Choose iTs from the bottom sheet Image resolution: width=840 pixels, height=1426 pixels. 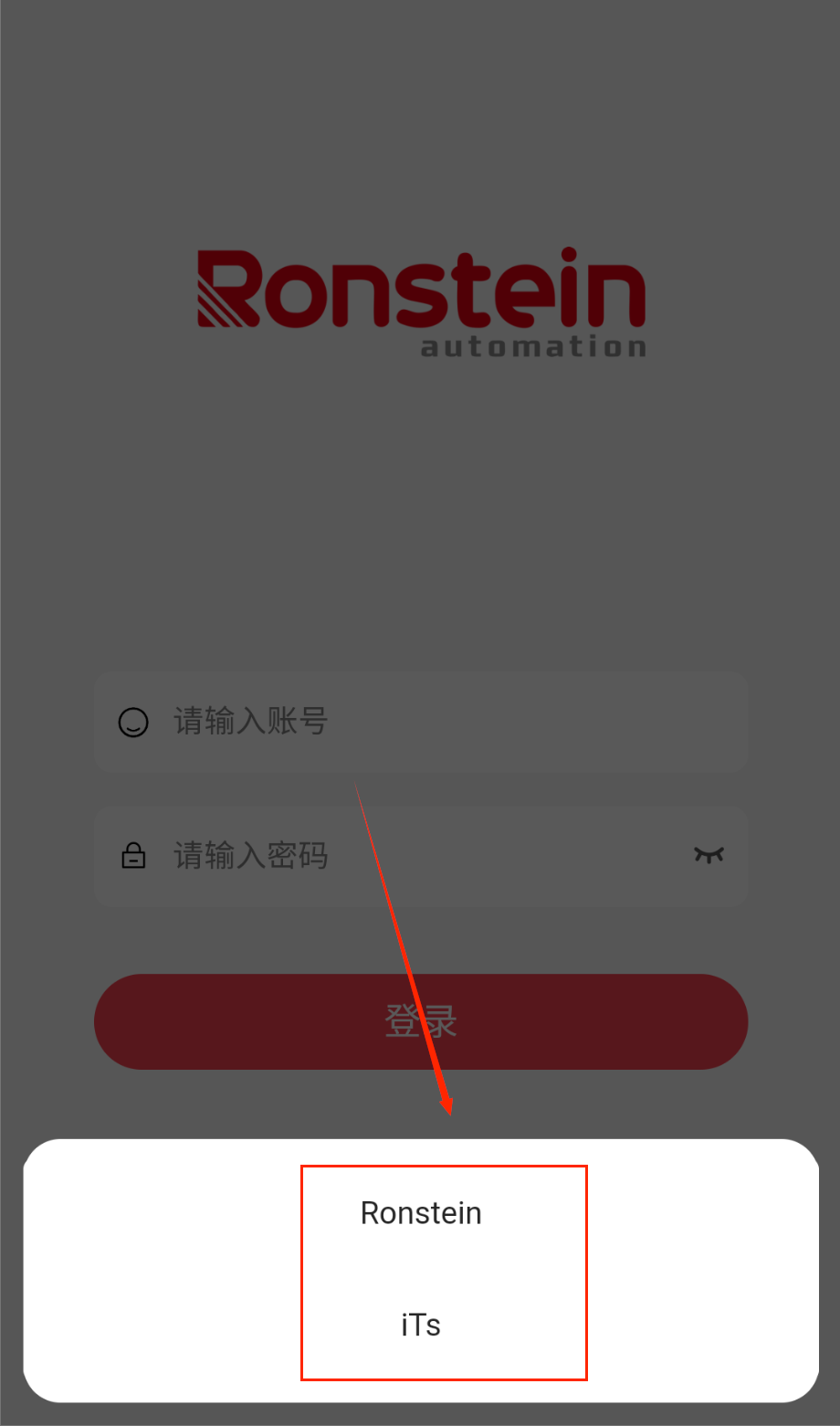point(421,1325)
